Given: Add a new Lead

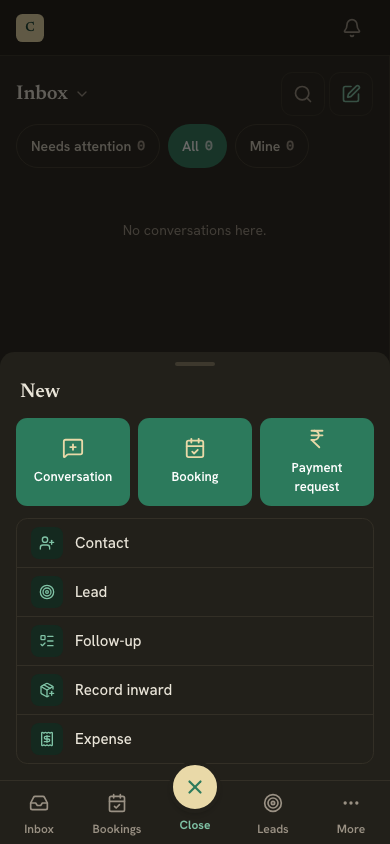Looking at the screenshot, I should click(195, 592).
